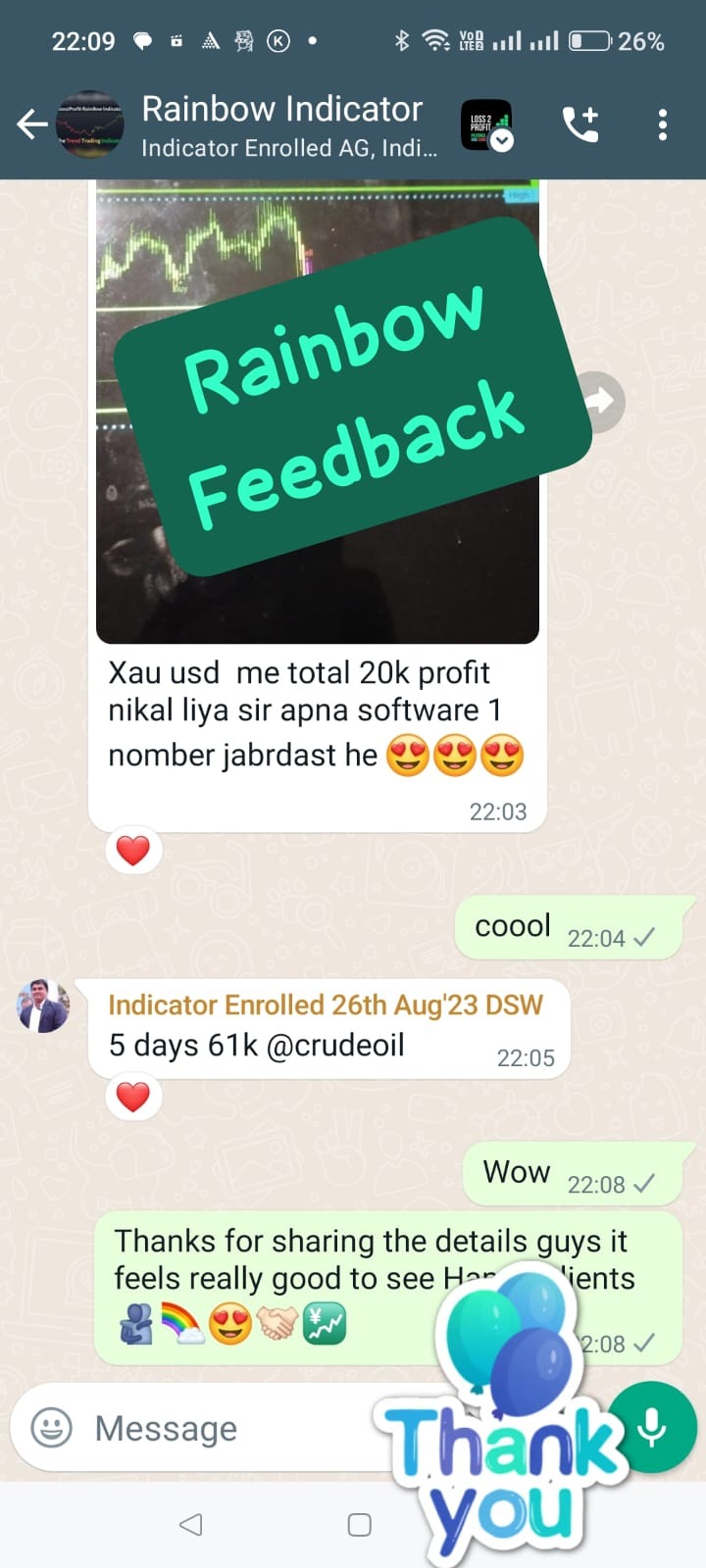View heart reaction on 5 days 61k message

[x=133, y=1097]
